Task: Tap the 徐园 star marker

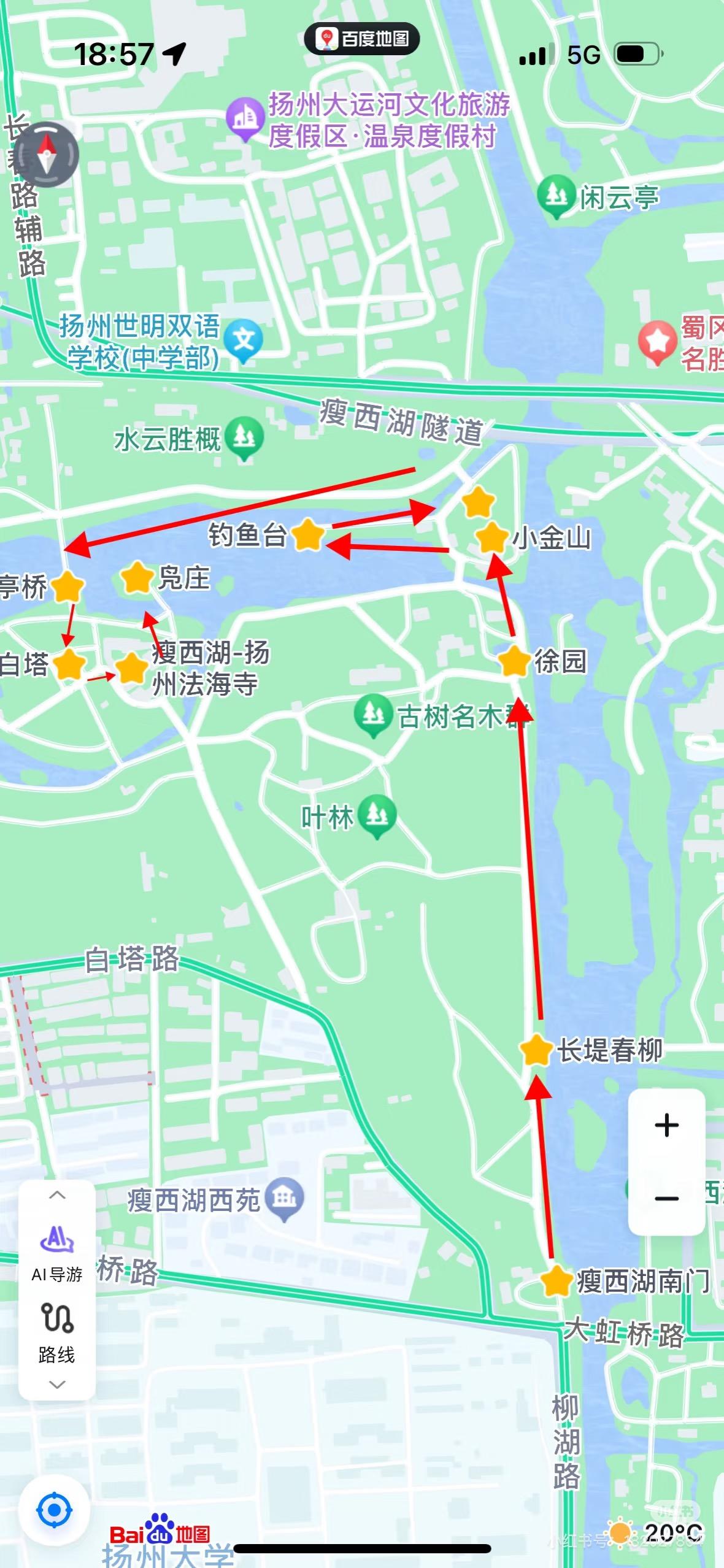Action: point(514,661)
